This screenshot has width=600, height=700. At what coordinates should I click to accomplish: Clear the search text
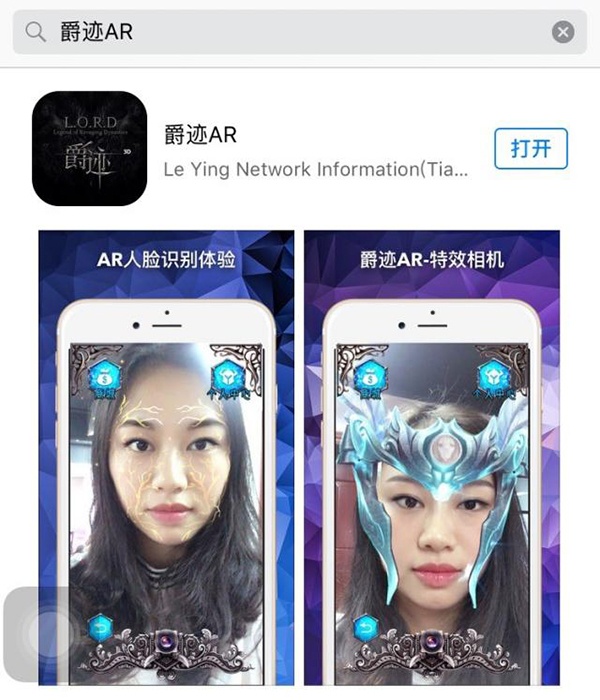pyautogui.click(x=563, y=32)
